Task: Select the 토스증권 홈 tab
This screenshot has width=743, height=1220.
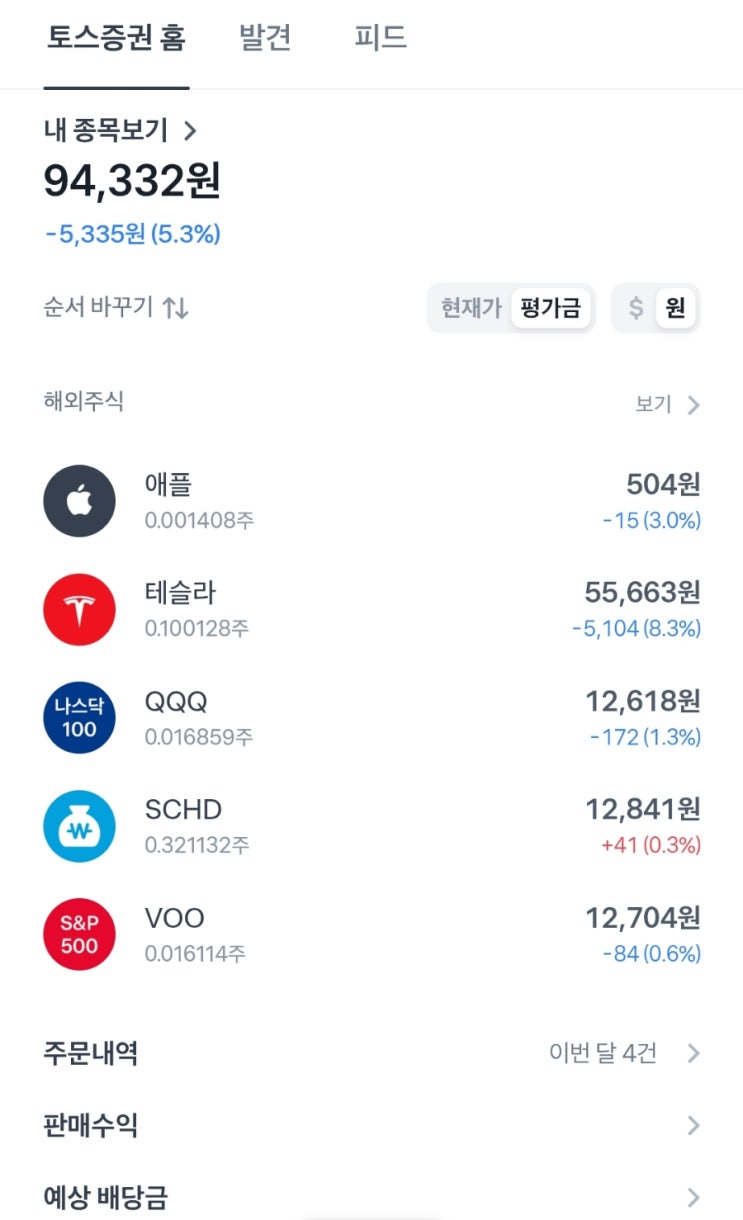Action: 116,38
